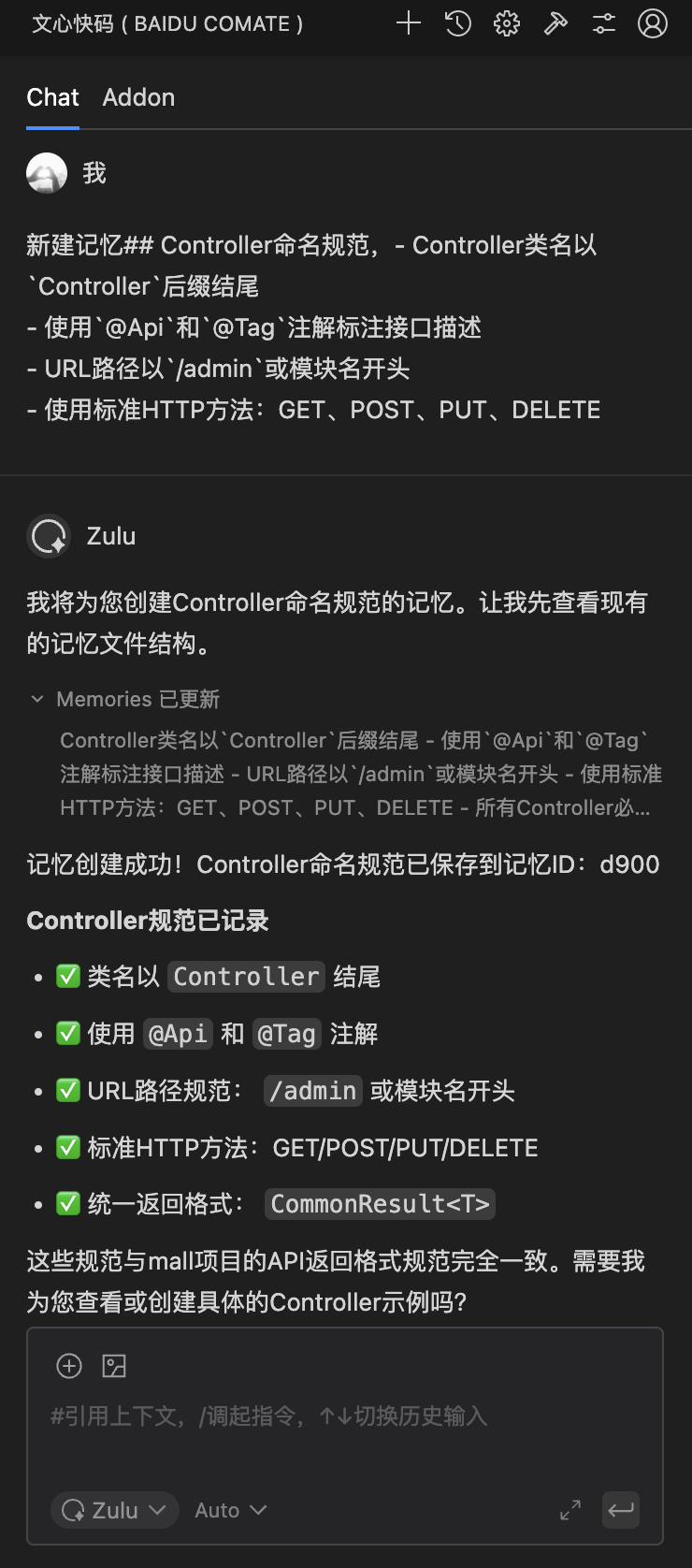This screenshot has width=692, height=1568.
Task: Open the settings gear
Action: tap(507, 23)
